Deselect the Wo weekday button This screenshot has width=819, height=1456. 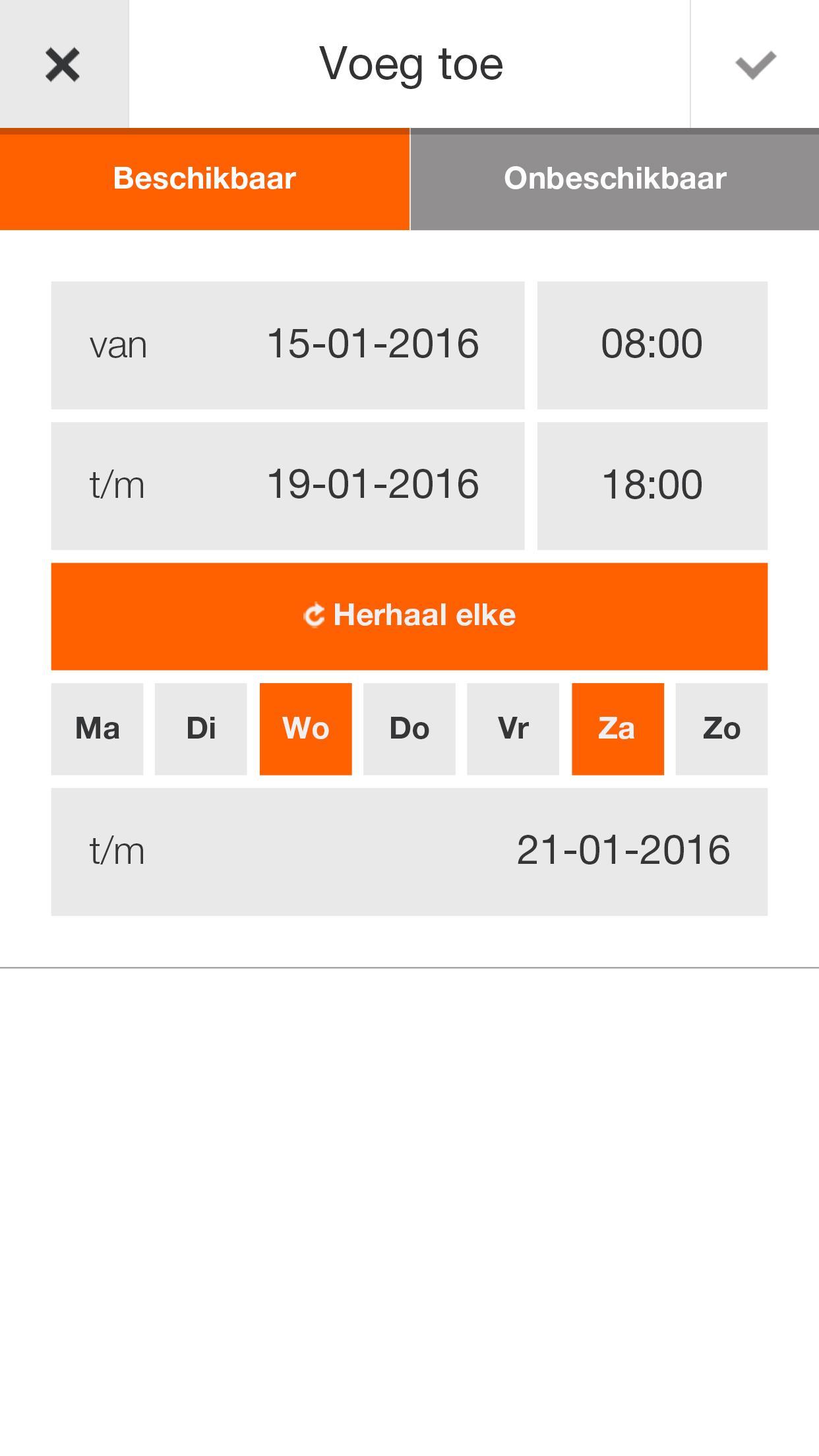[x=305, y=728]
